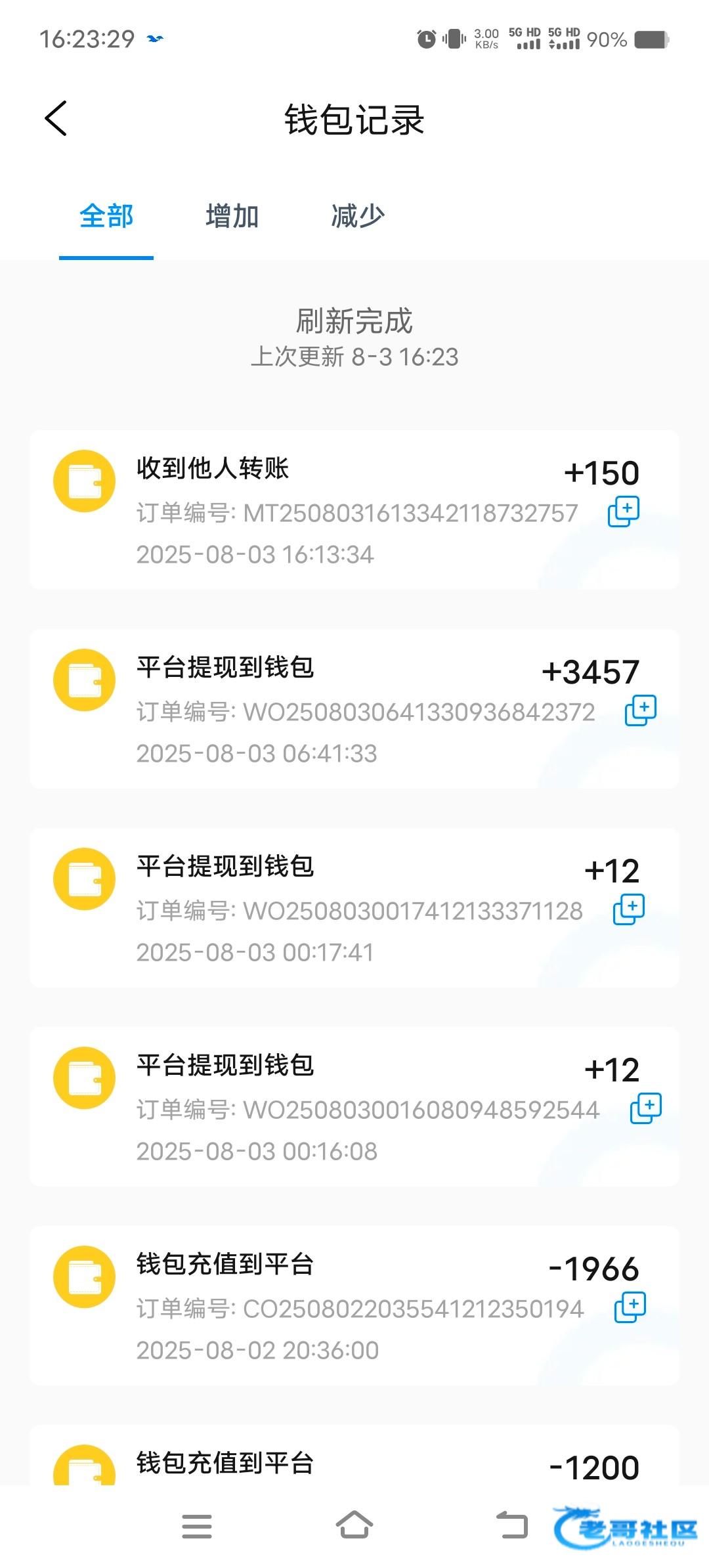709x1568 pixels.
Task: Copy order number of the -1966 recharge
Action: 630,1307
